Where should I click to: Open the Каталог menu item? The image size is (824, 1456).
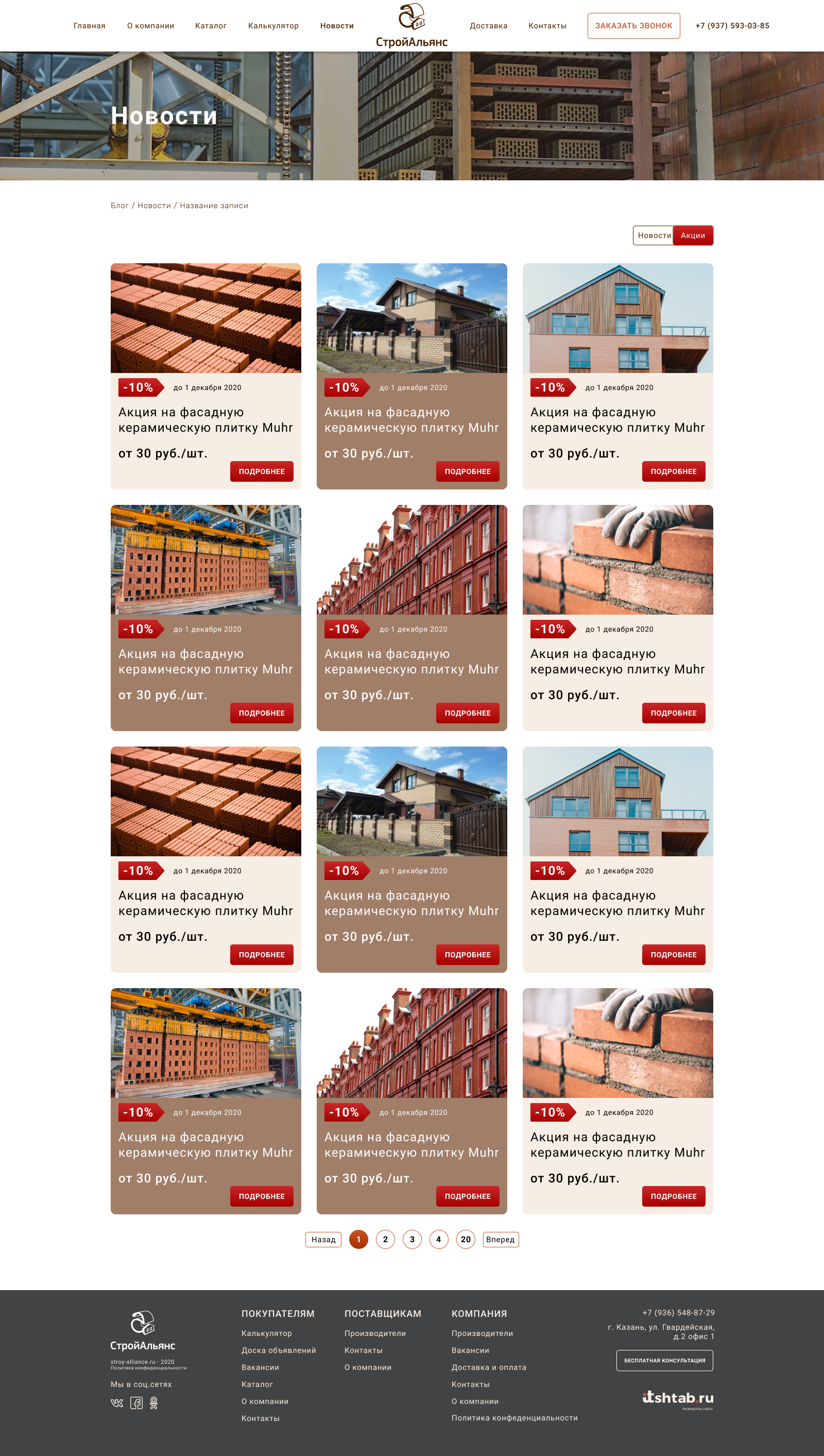pos(211,26)
